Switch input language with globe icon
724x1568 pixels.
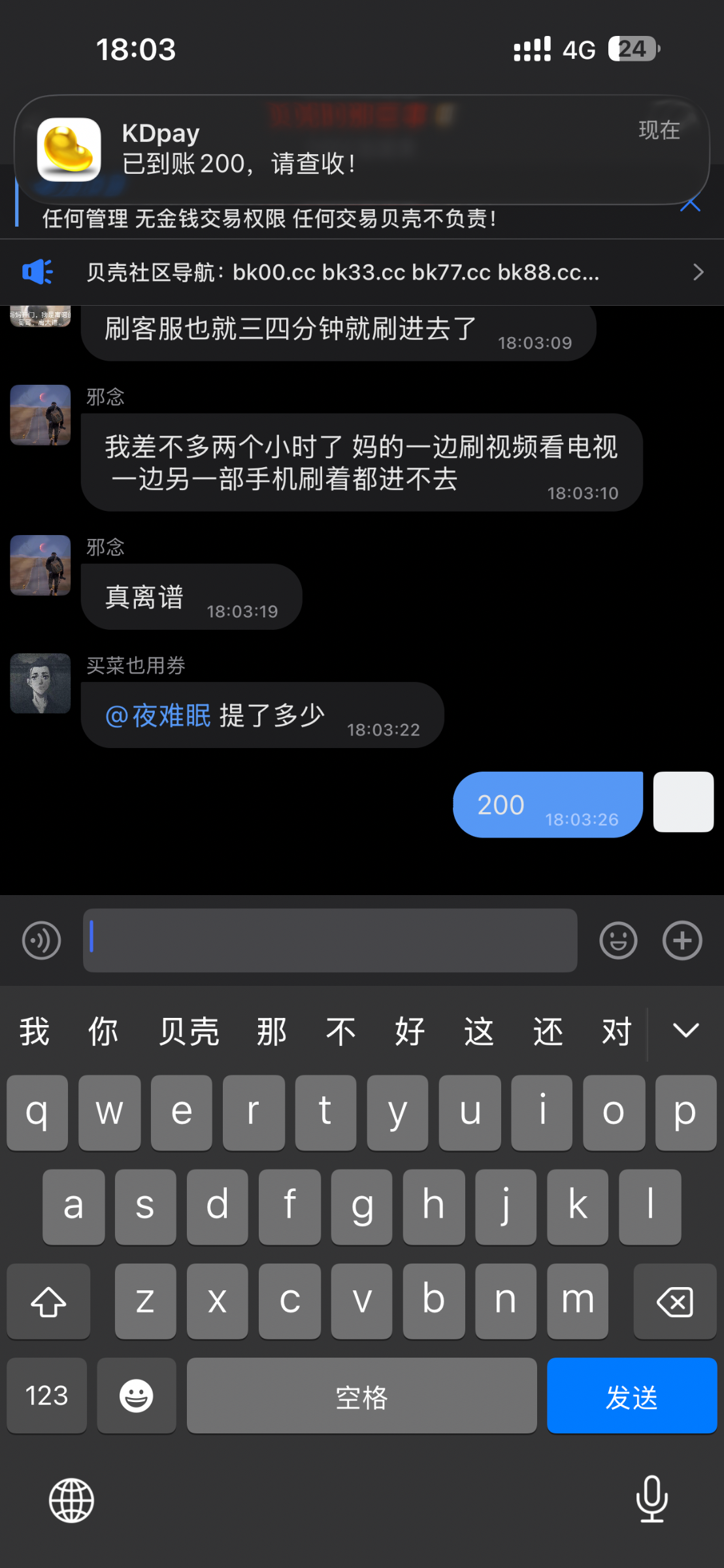click(x=71, y=1500)
